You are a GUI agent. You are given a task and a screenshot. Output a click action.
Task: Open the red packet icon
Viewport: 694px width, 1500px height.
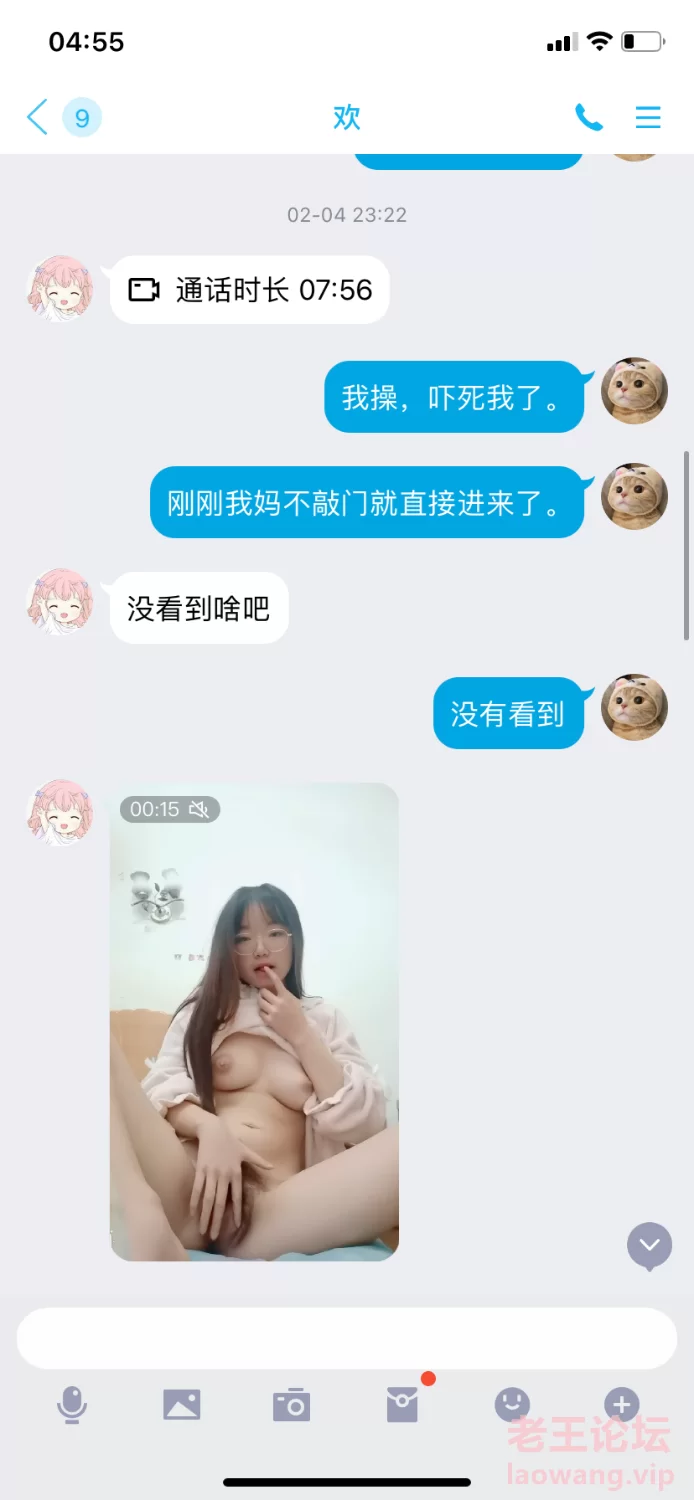402,1405
